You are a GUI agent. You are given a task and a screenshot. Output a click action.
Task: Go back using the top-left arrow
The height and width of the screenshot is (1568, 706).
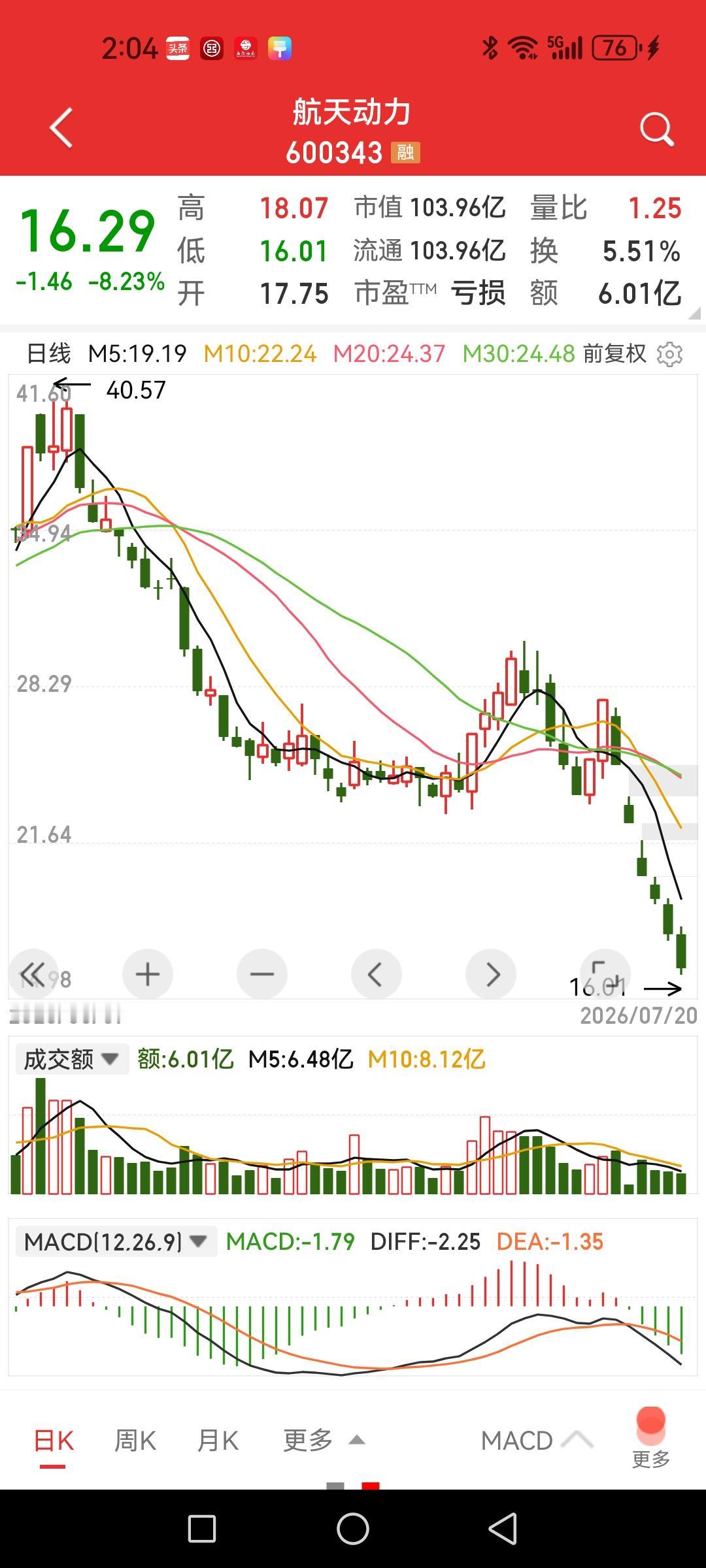61,128
